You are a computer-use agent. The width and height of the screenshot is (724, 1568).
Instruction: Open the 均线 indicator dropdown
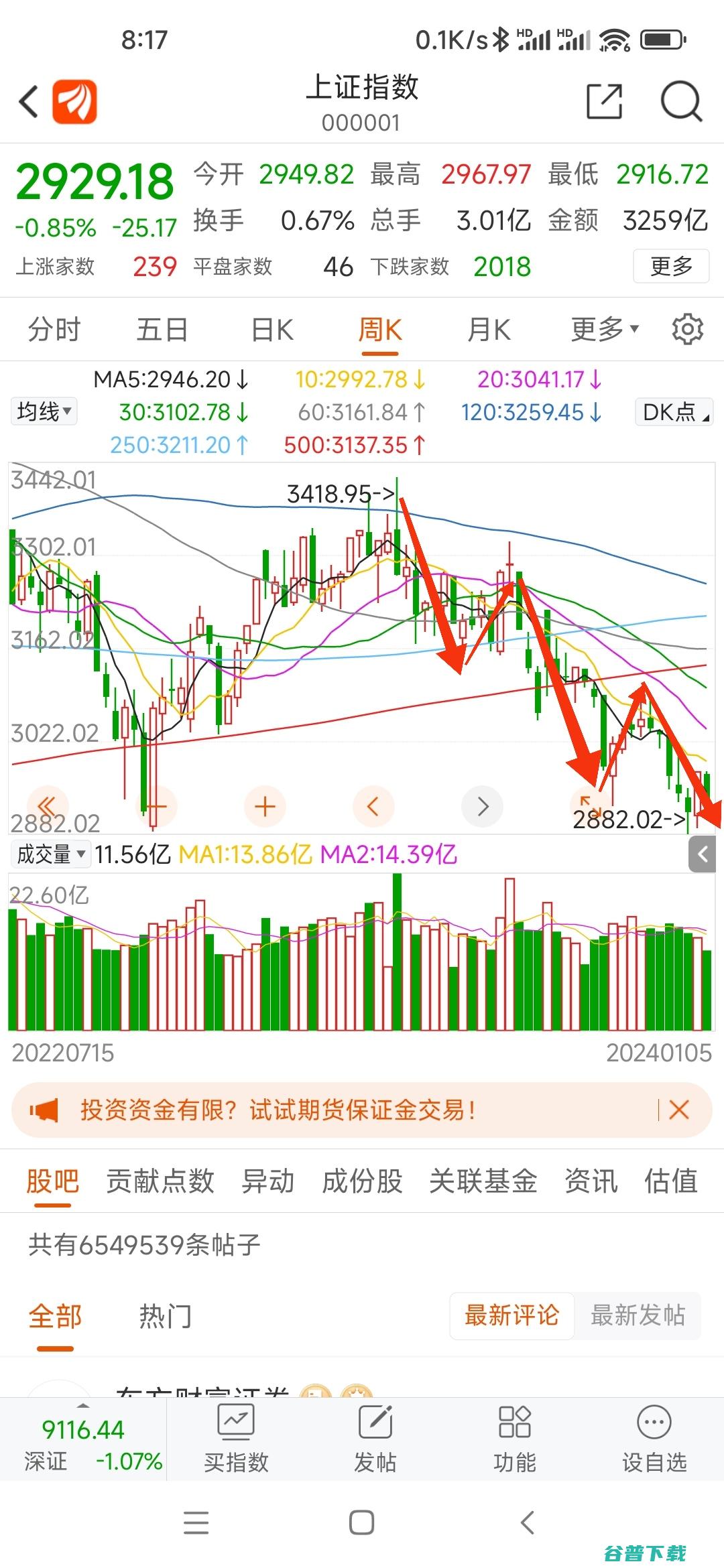tap(44, 411)
